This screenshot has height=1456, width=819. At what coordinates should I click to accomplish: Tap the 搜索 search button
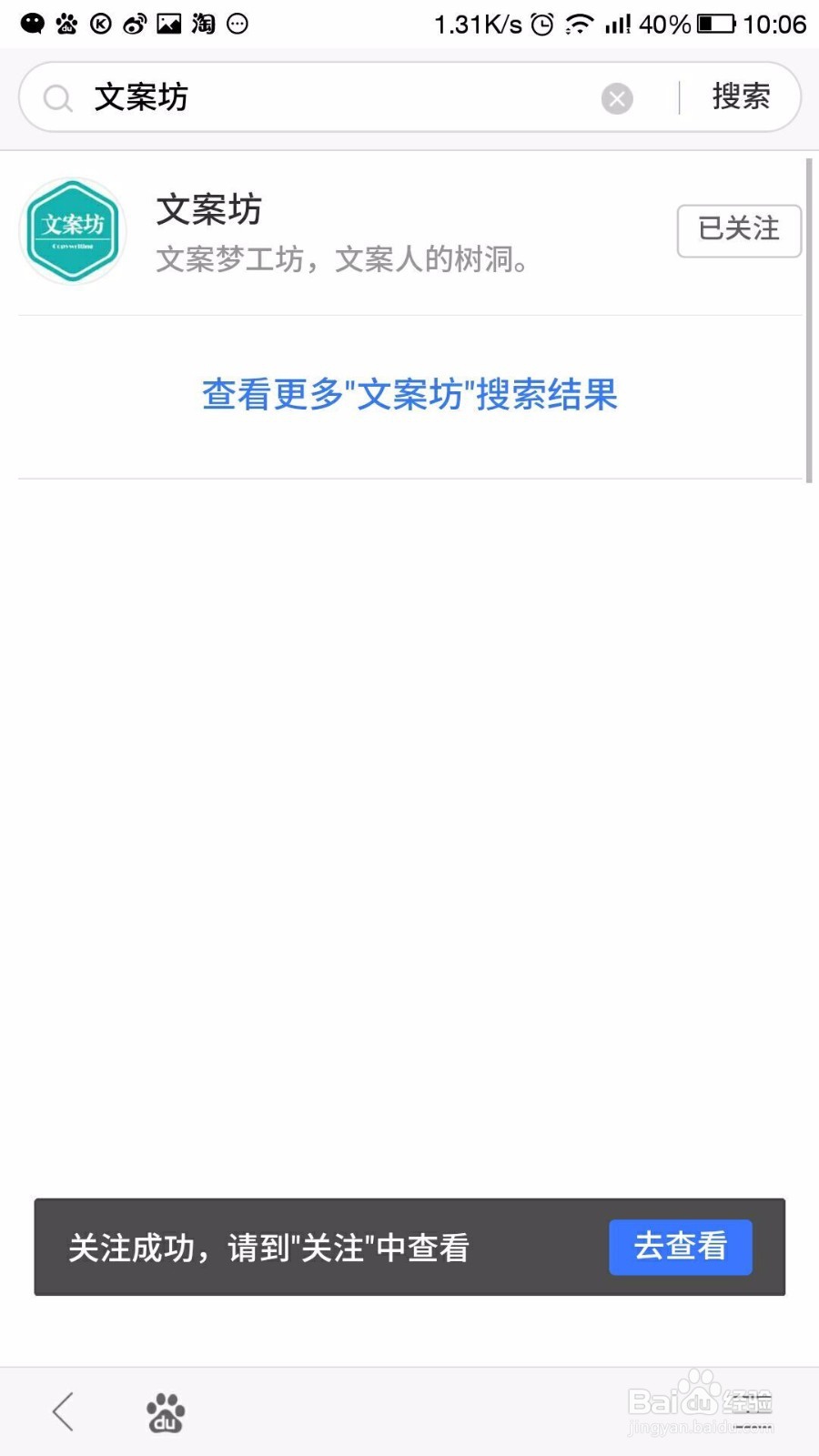[x=740, y=96]
